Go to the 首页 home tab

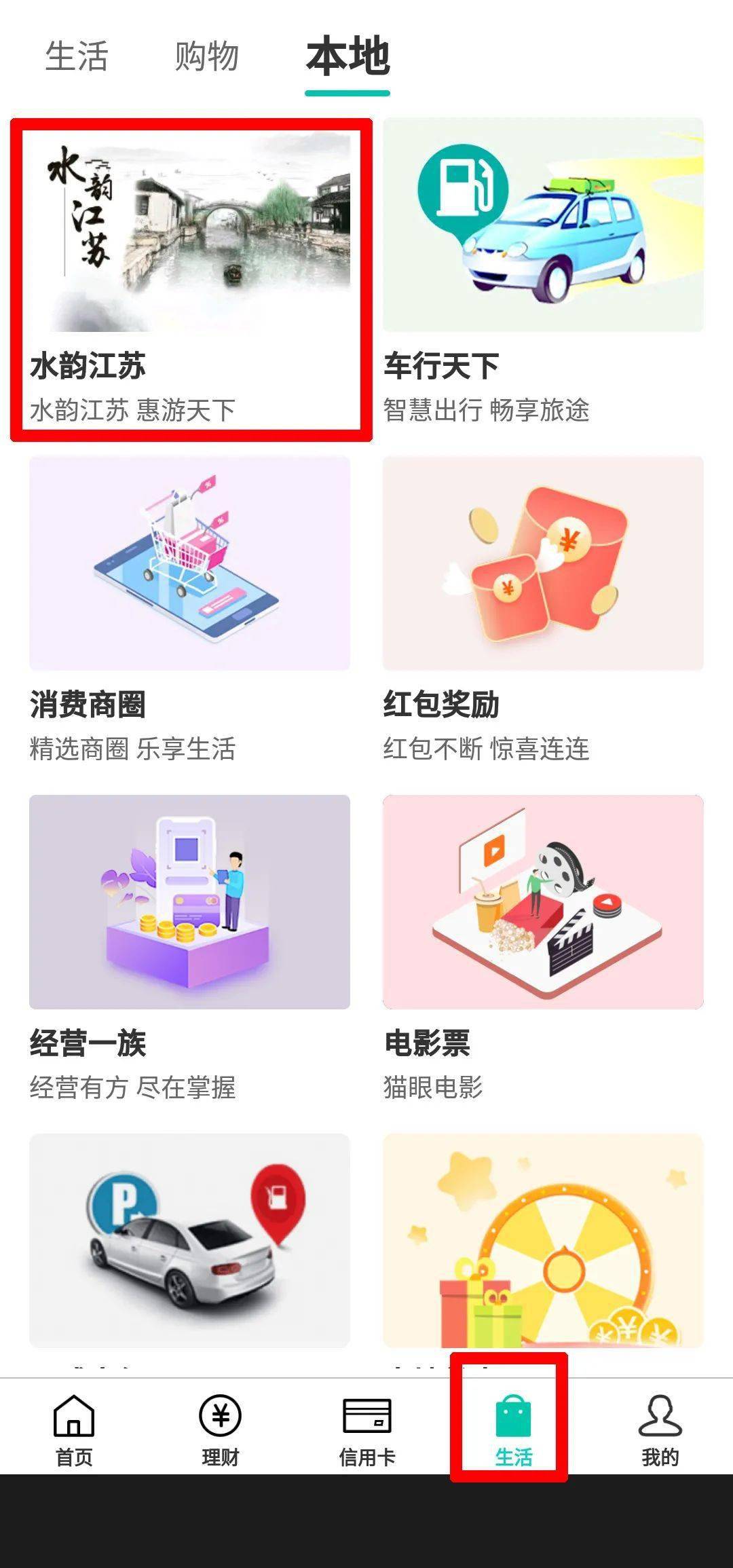coord(74,1430)
